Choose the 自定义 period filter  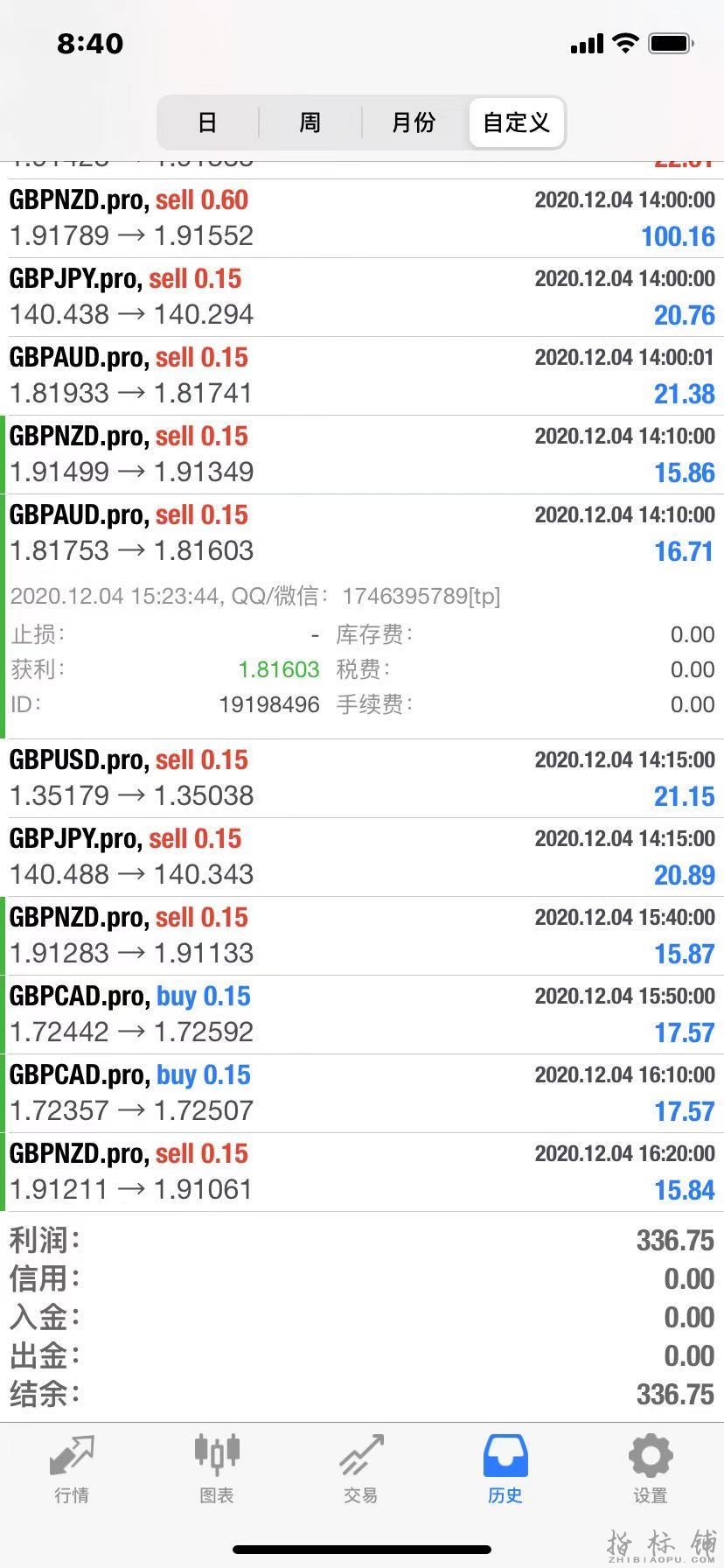tap(516, 122)
